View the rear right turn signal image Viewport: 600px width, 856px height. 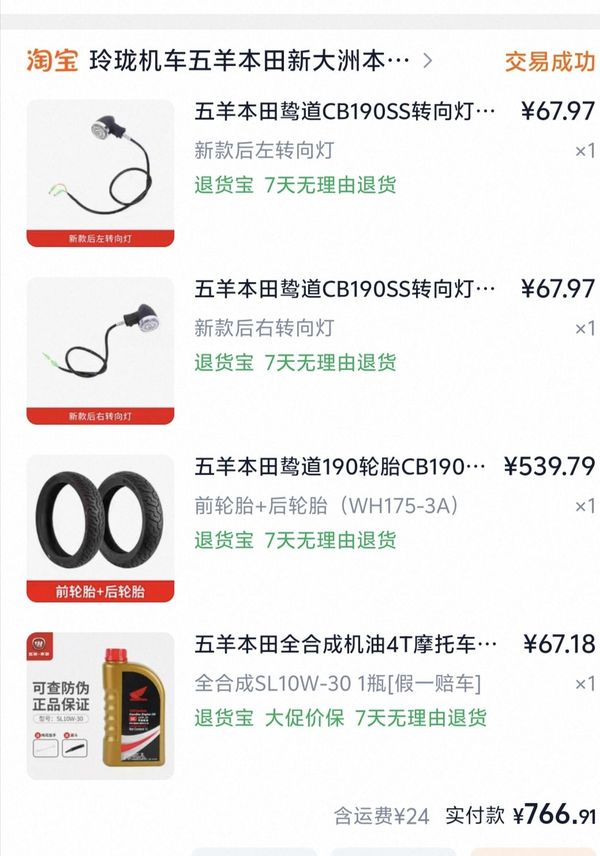point(100,350)
